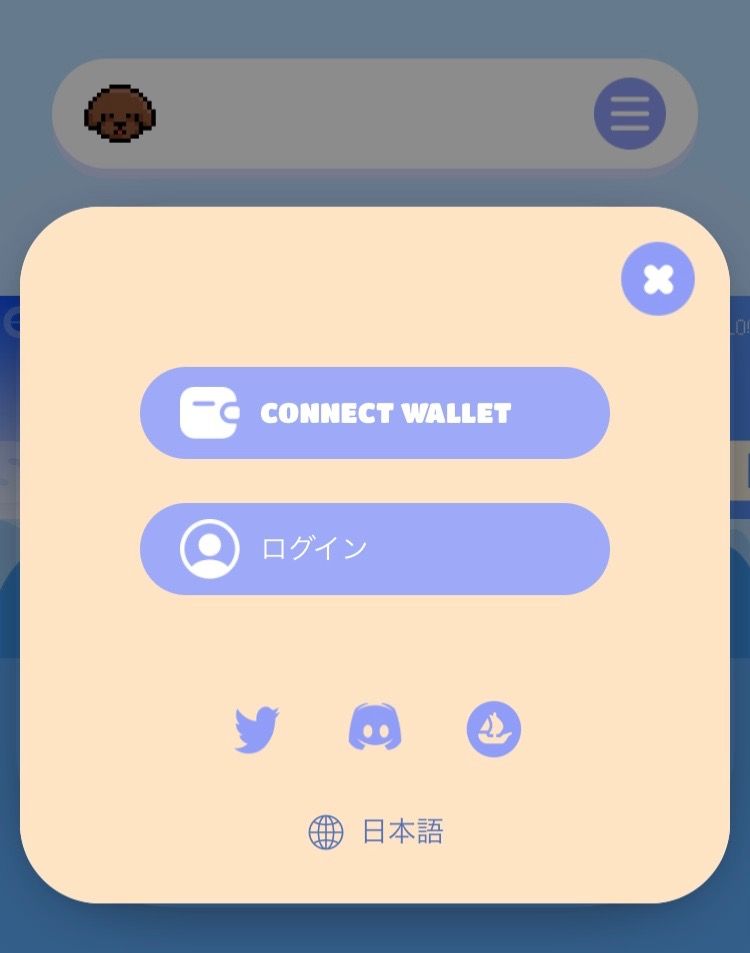Open the ログイン login option
Image resolution: width=750 pixels, height=953 pixels.
coord(374,549)
